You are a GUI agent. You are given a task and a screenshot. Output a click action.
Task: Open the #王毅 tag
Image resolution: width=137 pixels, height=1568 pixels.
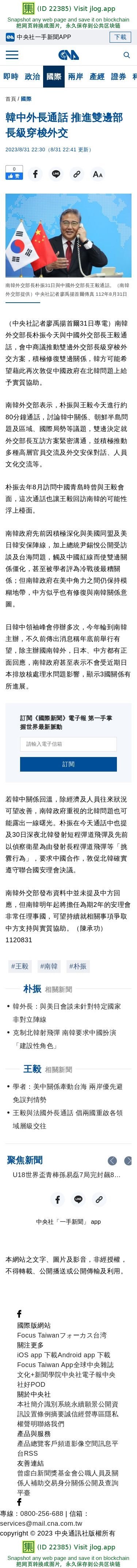pyautogui.click(x=19, y=966)
